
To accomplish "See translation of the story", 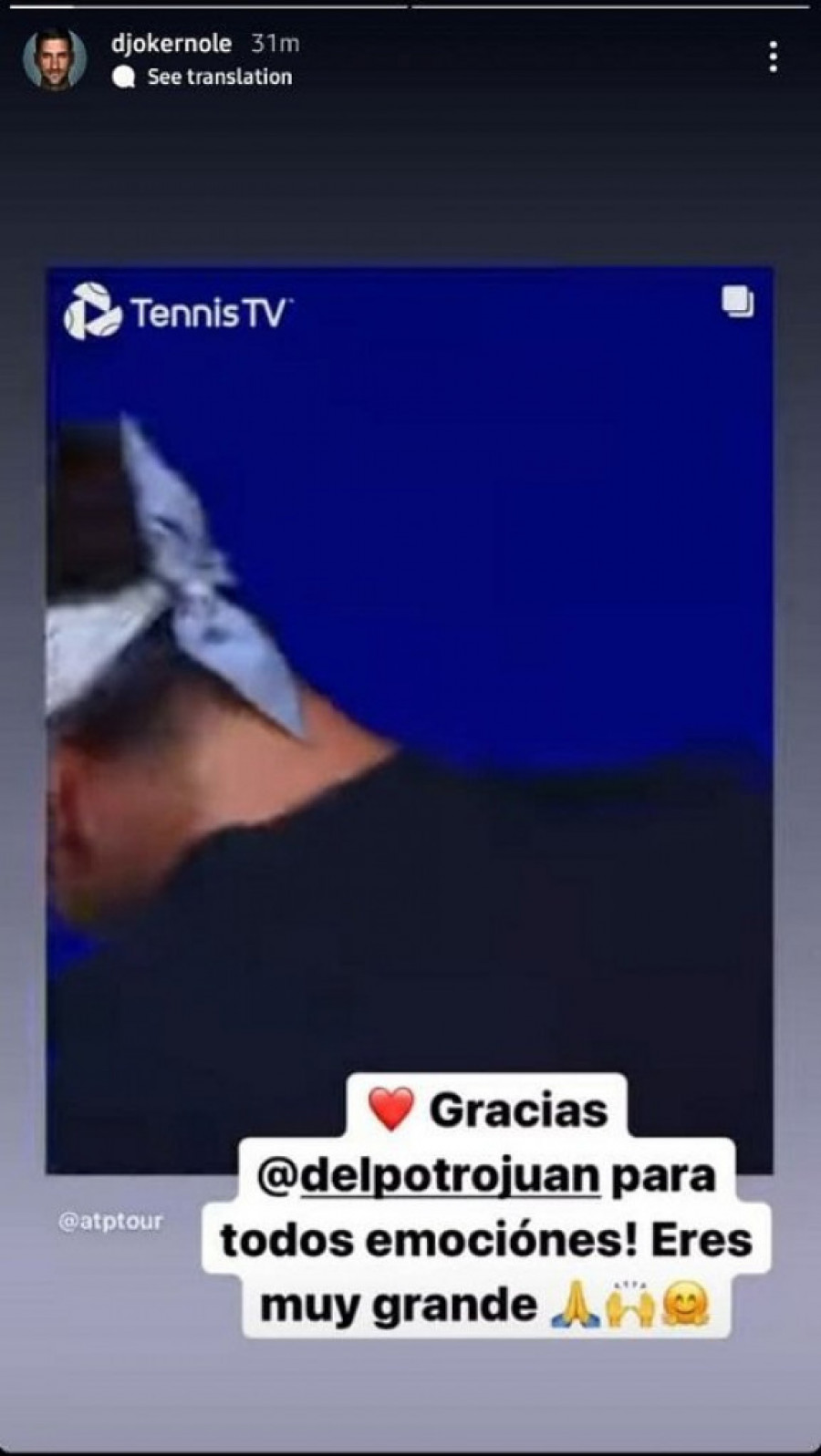I will [219, 77].
